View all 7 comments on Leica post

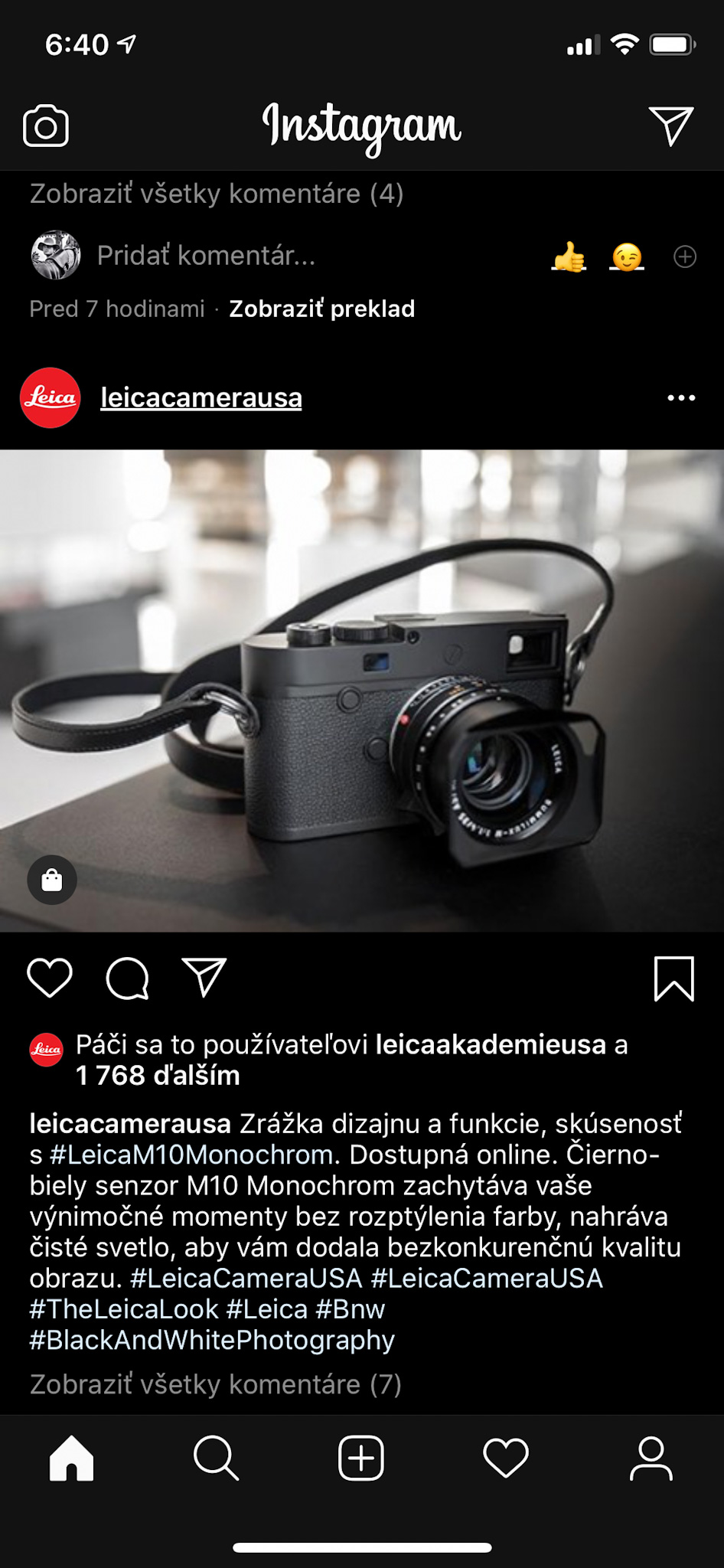pyautogui.click(x=216, y=1384)
